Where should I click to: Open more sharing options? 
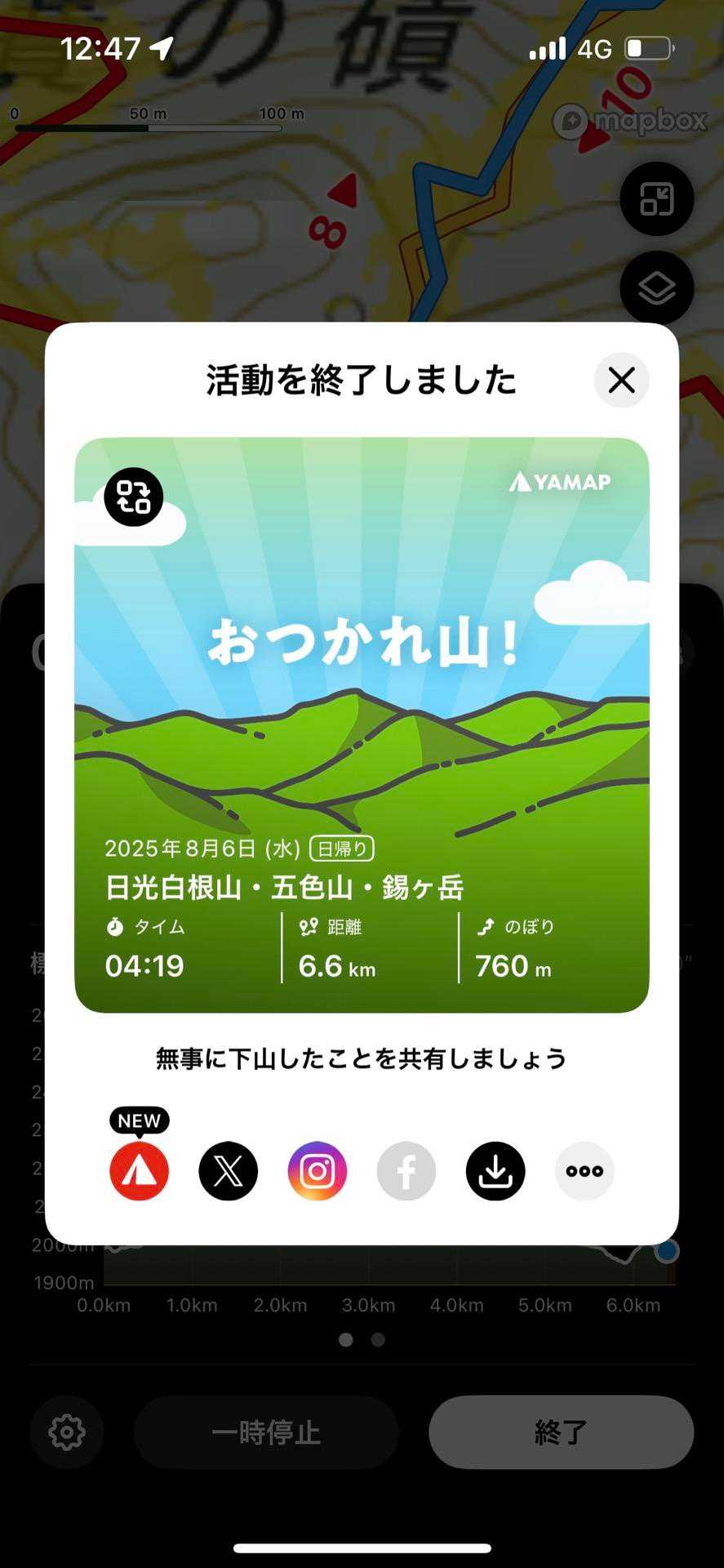[584, 1171]
